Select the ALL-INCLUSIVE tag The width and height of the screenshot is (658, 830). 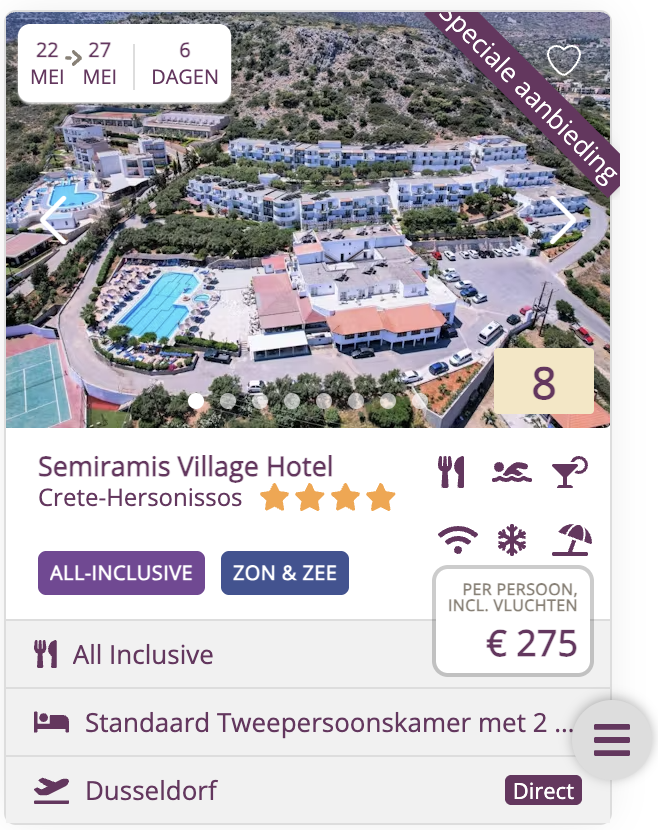coord(121,574)
